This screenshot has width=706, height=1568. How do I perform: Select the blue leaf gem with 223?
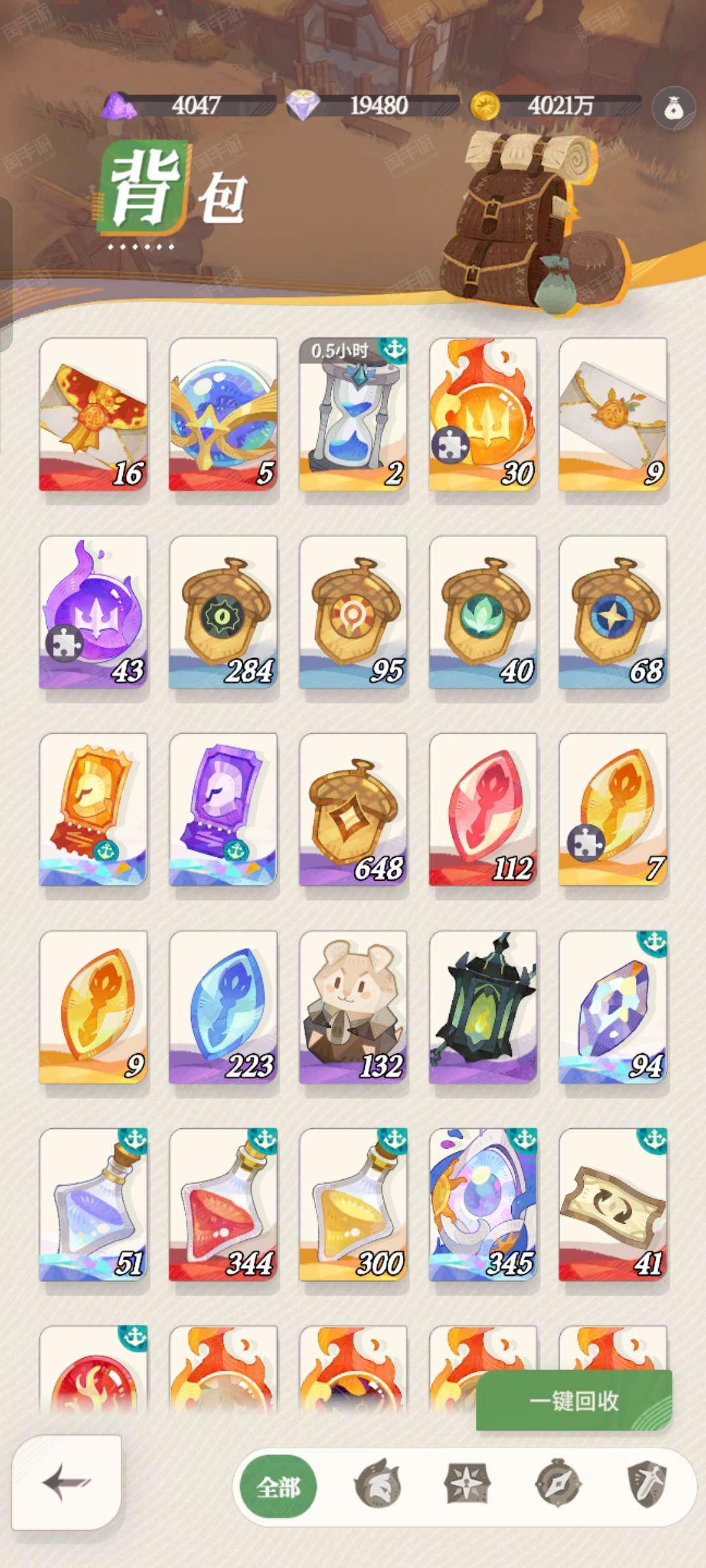[x=223, y=1007]
